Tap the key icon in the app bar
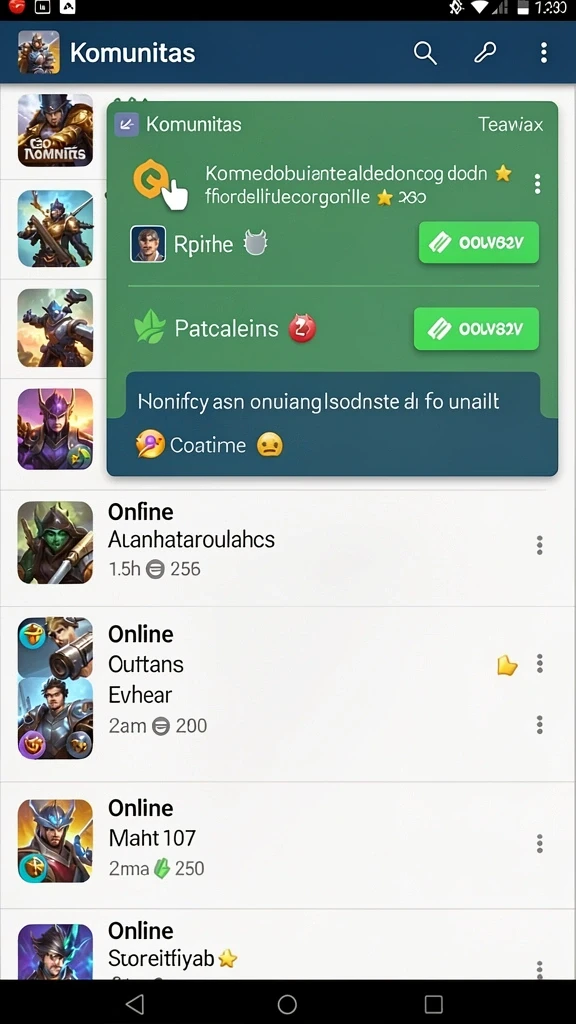Screen dimensions: 576x1024 [x=485, y=53]
